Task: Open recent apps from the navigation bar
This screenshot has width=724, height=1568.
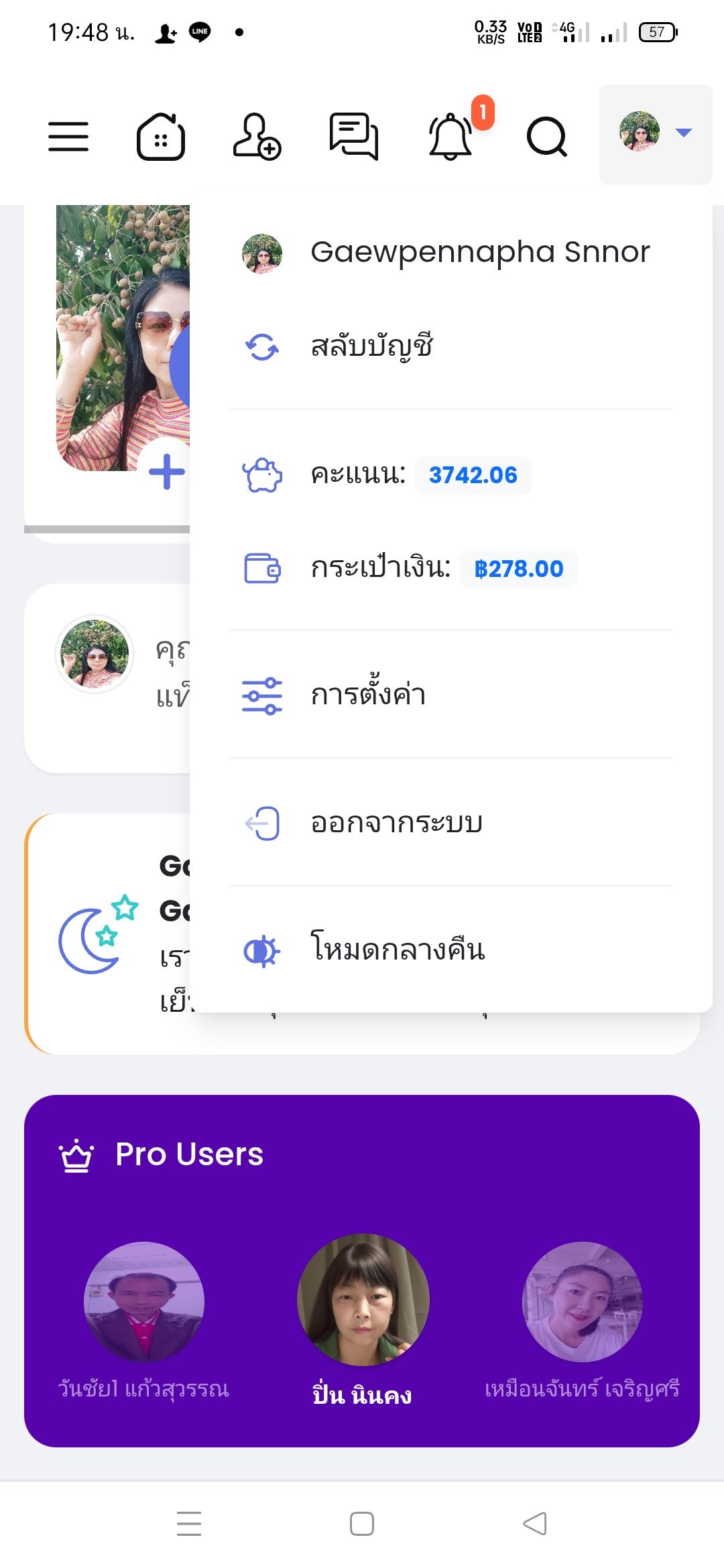Action: (189, 1523)
